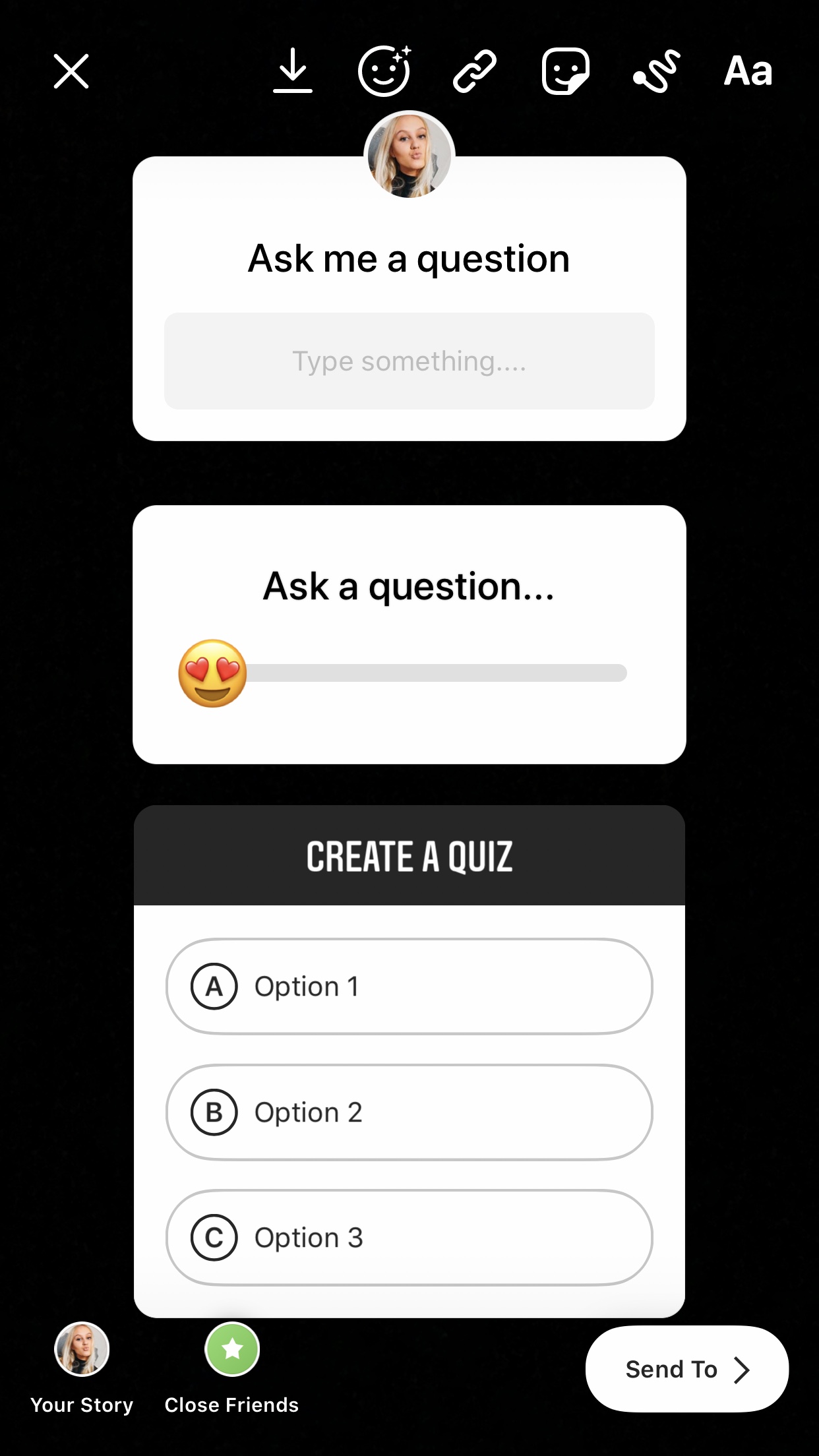Open the drawing tool
Image resolution: width=819 pixels, height=1456 pixels.
(x=656, y=71)
